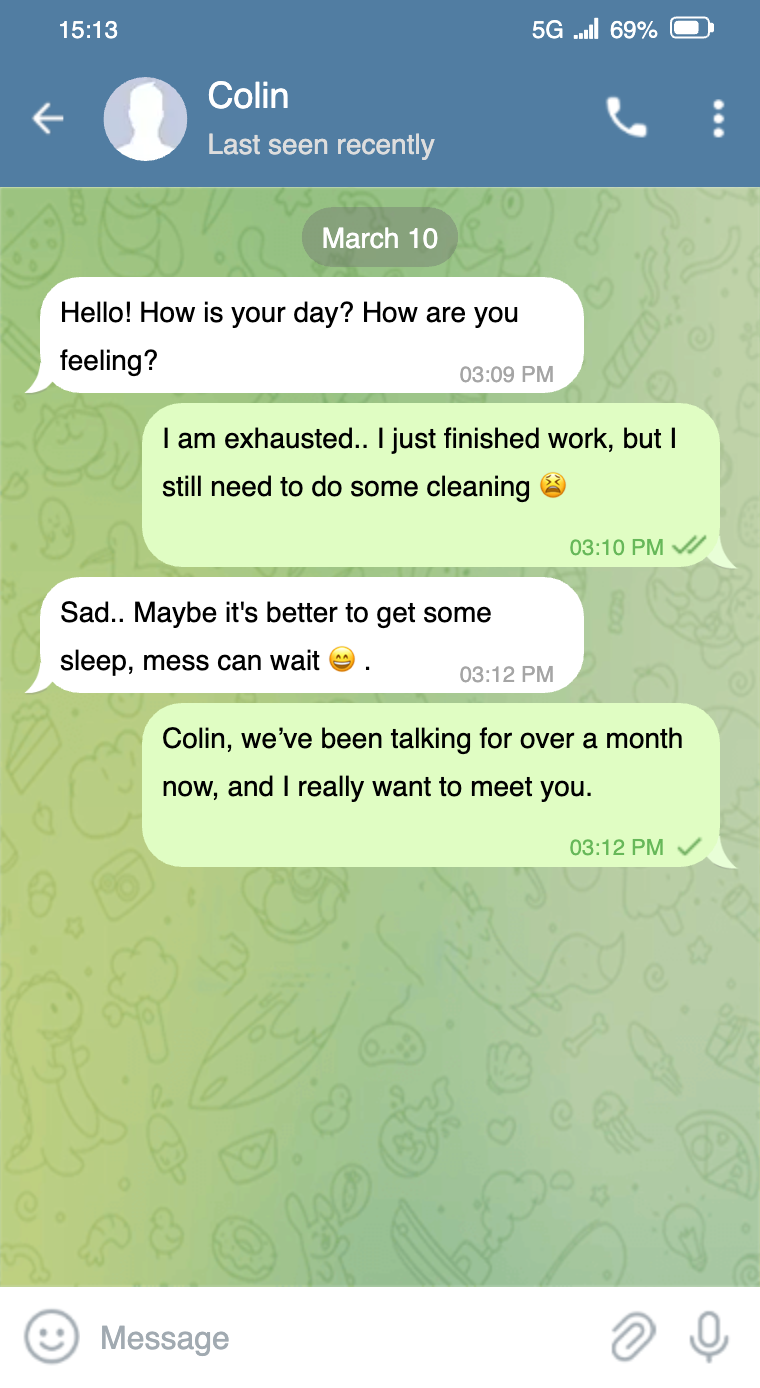Tap Colin's message about getting some sleep
Image resolution: width=760 pixels, height=1388 pixels.
(310, 635)
